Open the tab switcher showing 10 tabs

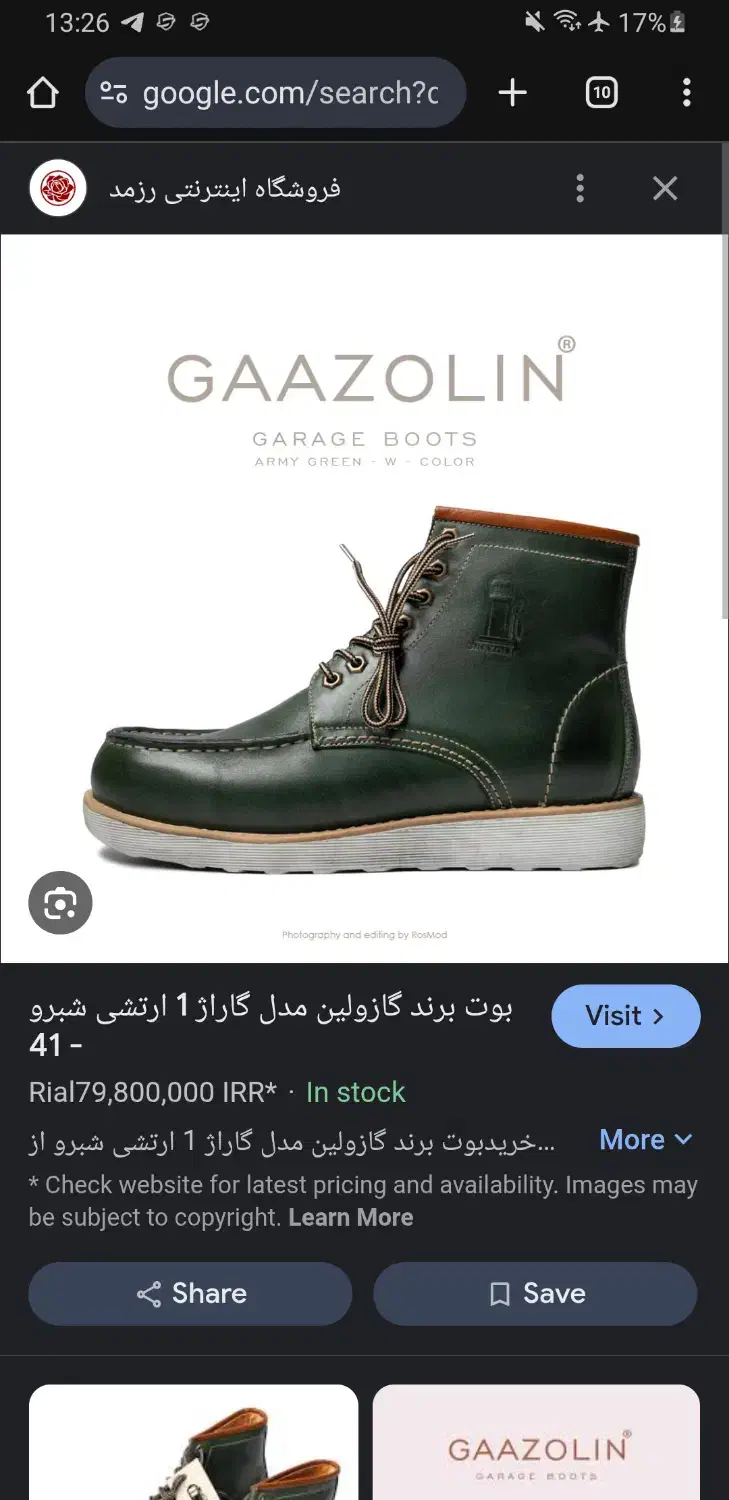[x=601, y=92]
